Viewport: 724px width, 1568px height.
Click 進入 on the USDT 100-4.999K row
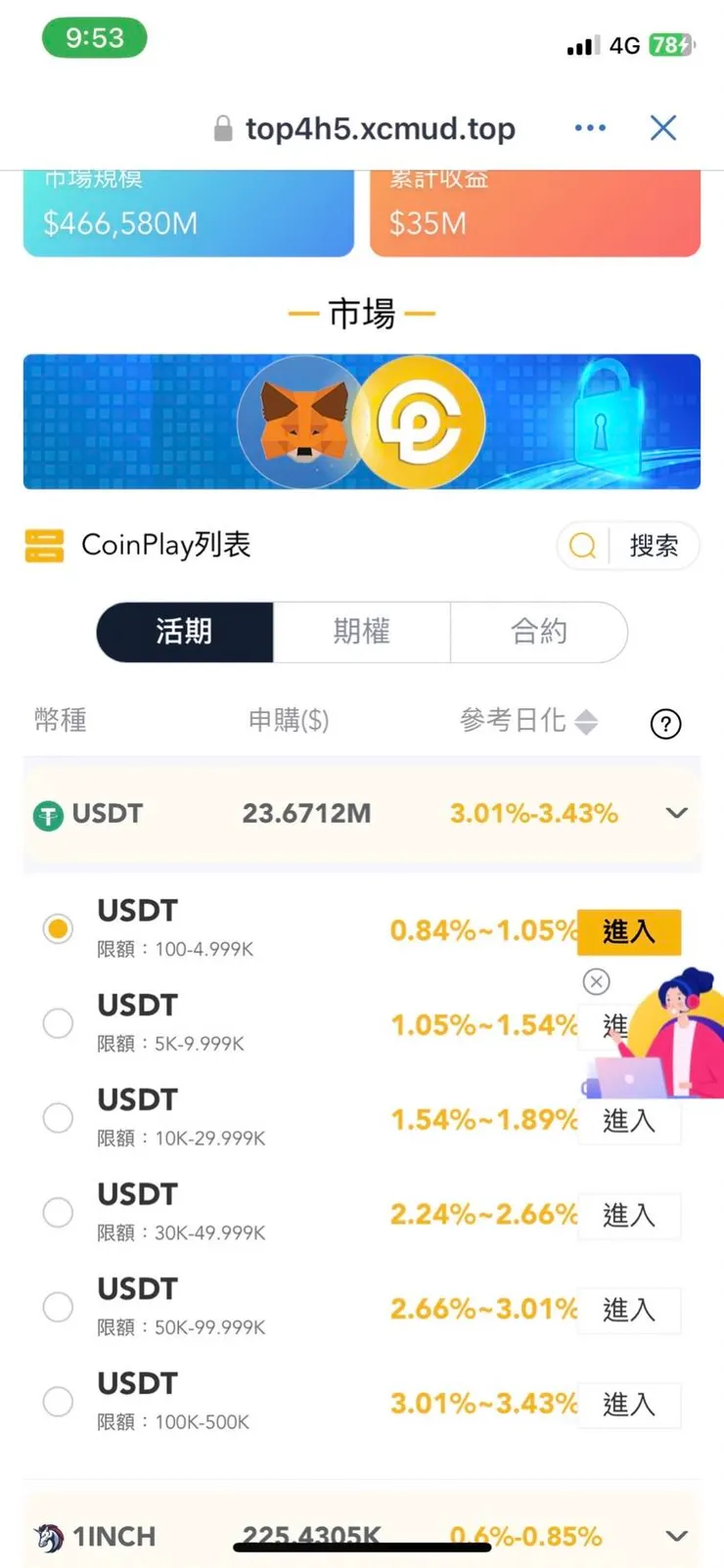[x=629, y=932]
